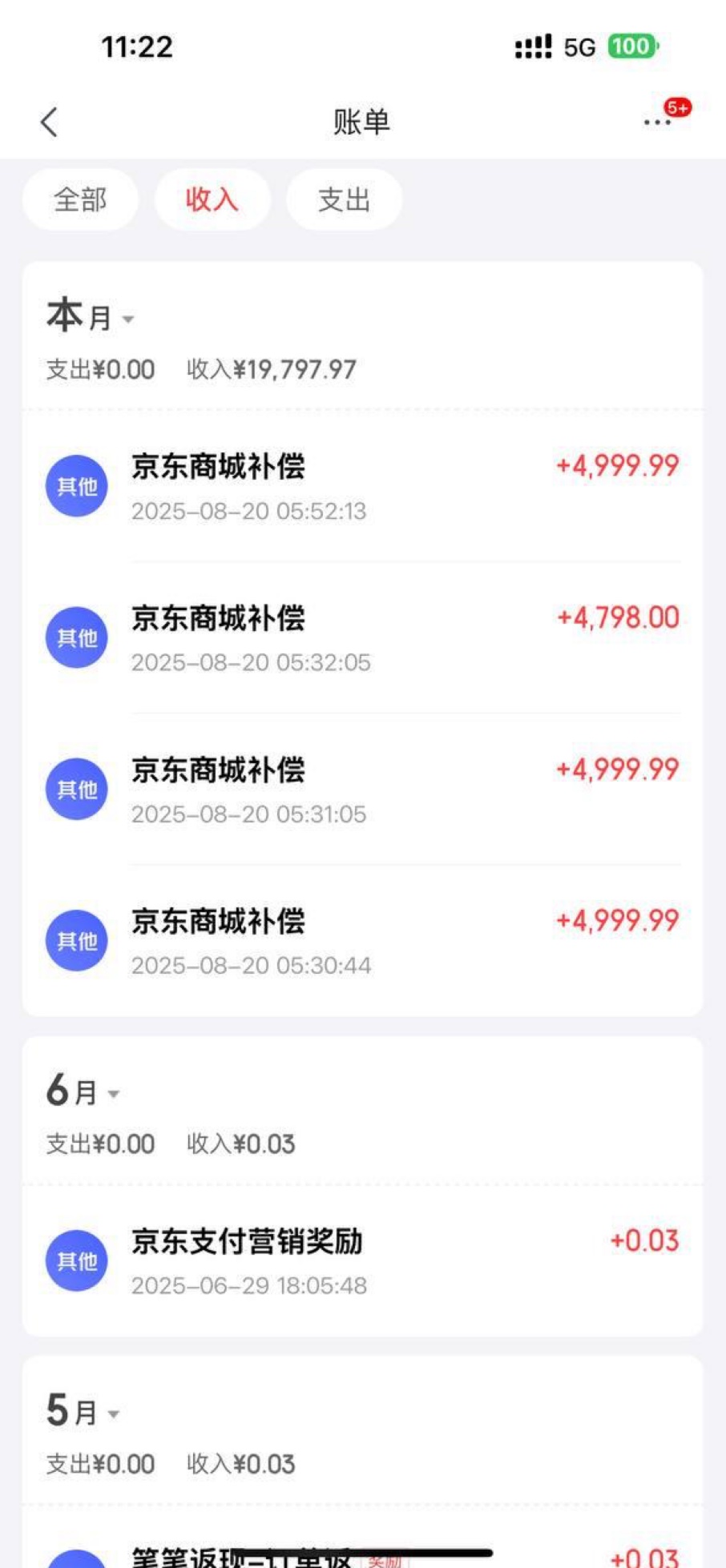Screen dimensions: 726x1568
Task: Open the three-dot overflow menu
Action: click(657, 123)
